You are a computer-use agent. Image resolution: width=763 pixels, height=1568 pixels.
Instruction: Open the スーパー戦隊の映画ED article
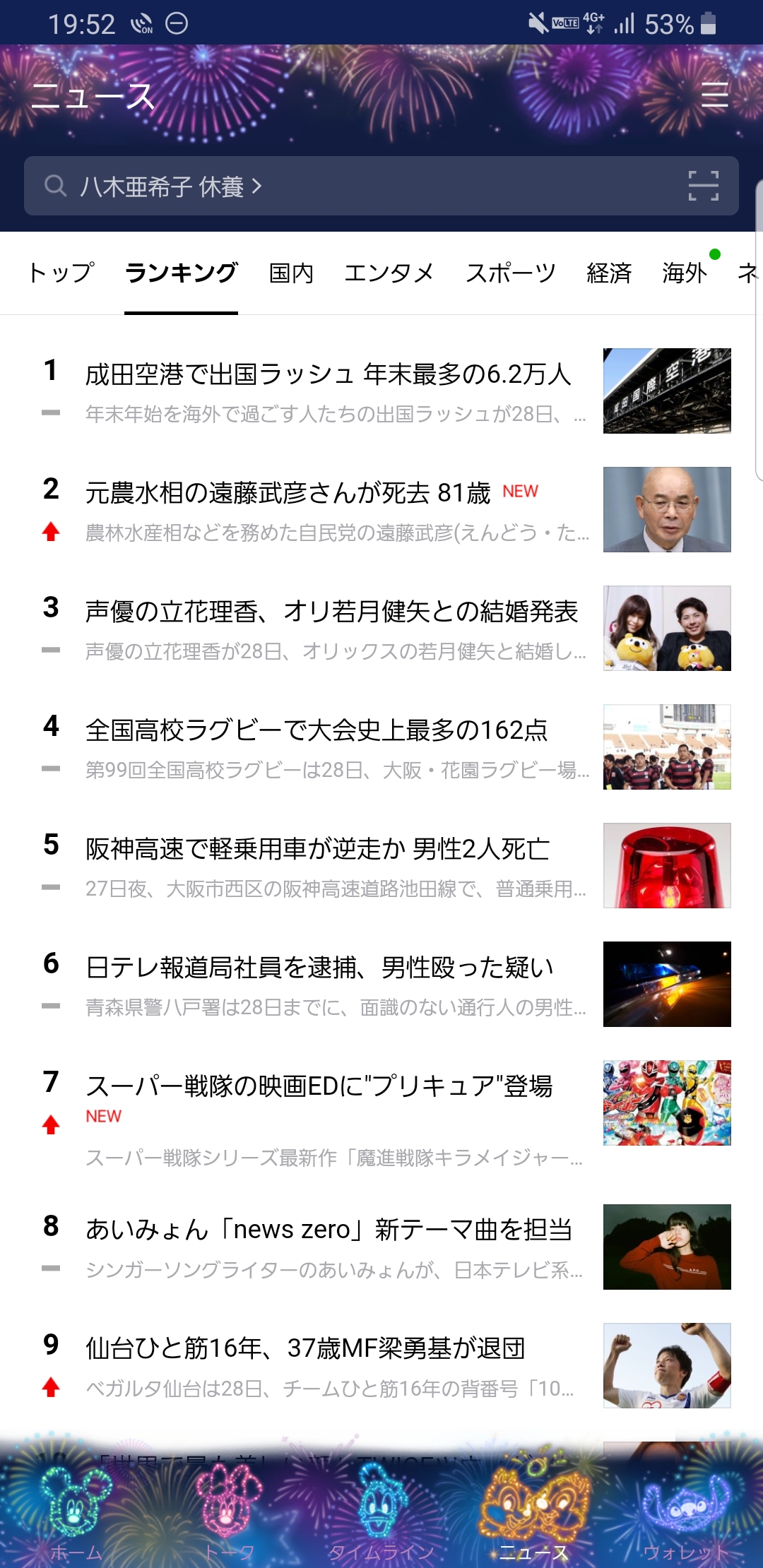pos(319,1086)
